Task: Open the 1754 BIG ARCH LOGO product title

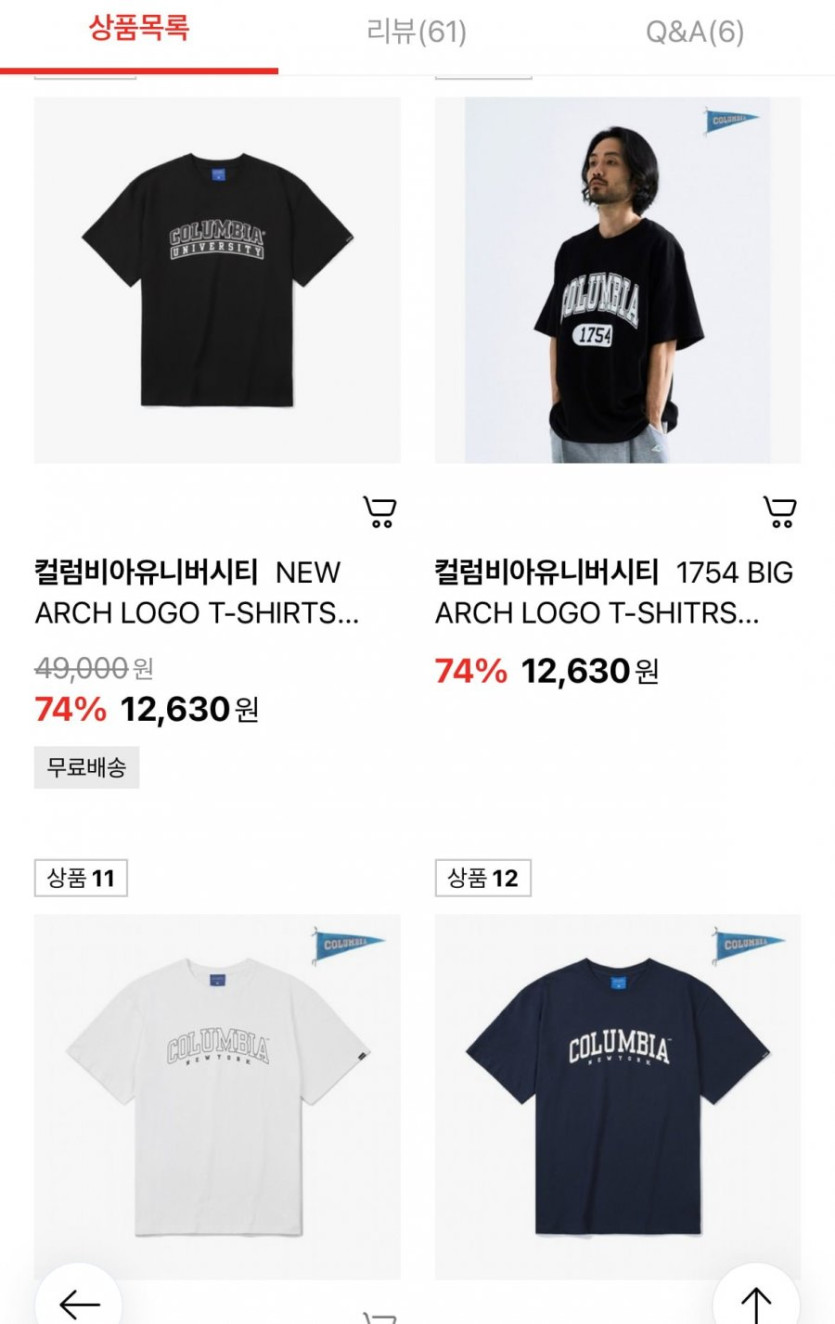Action: tap(613, 593)
